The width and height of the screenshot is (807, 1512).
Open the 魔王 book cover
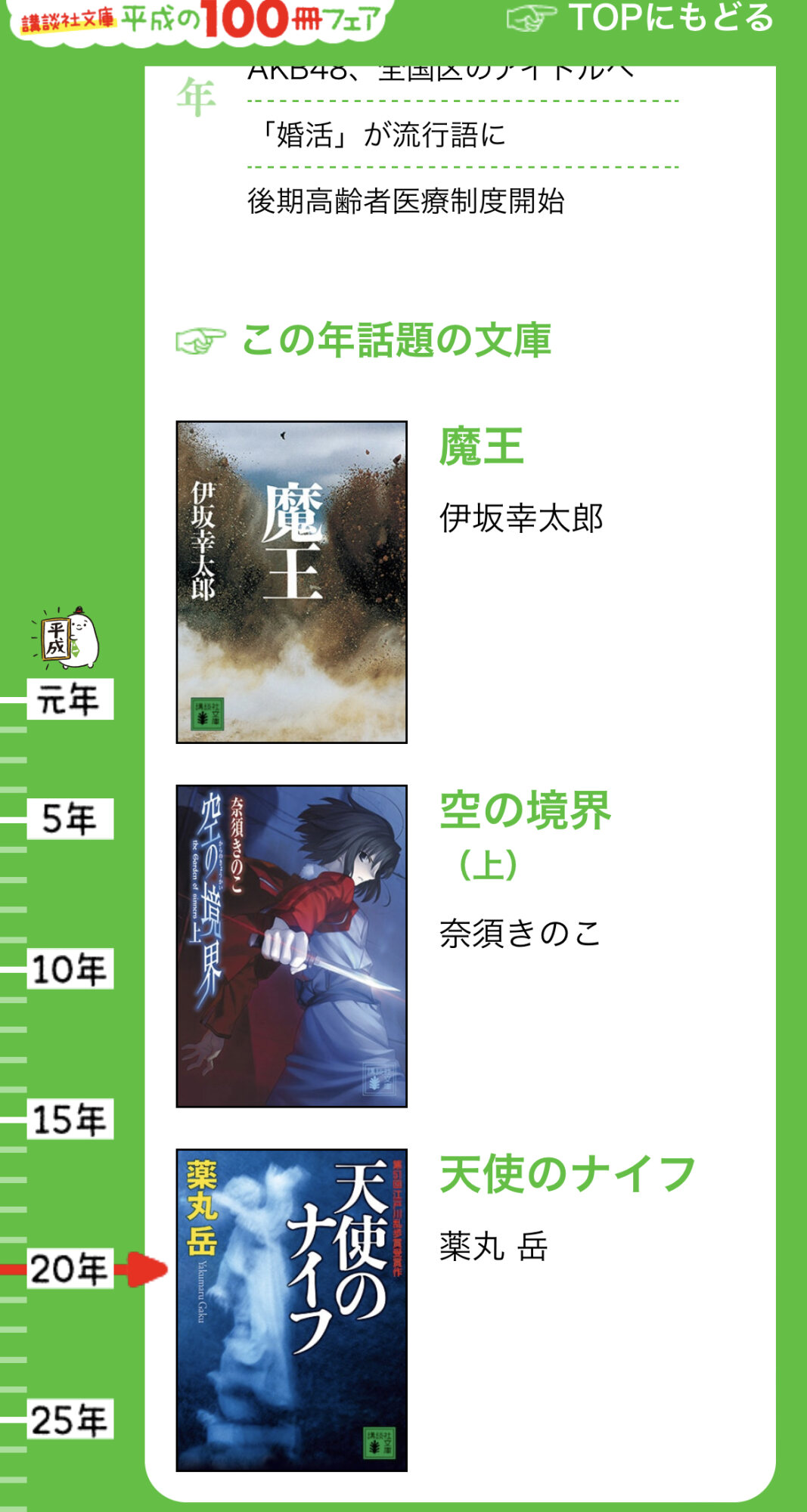[291, 582]
